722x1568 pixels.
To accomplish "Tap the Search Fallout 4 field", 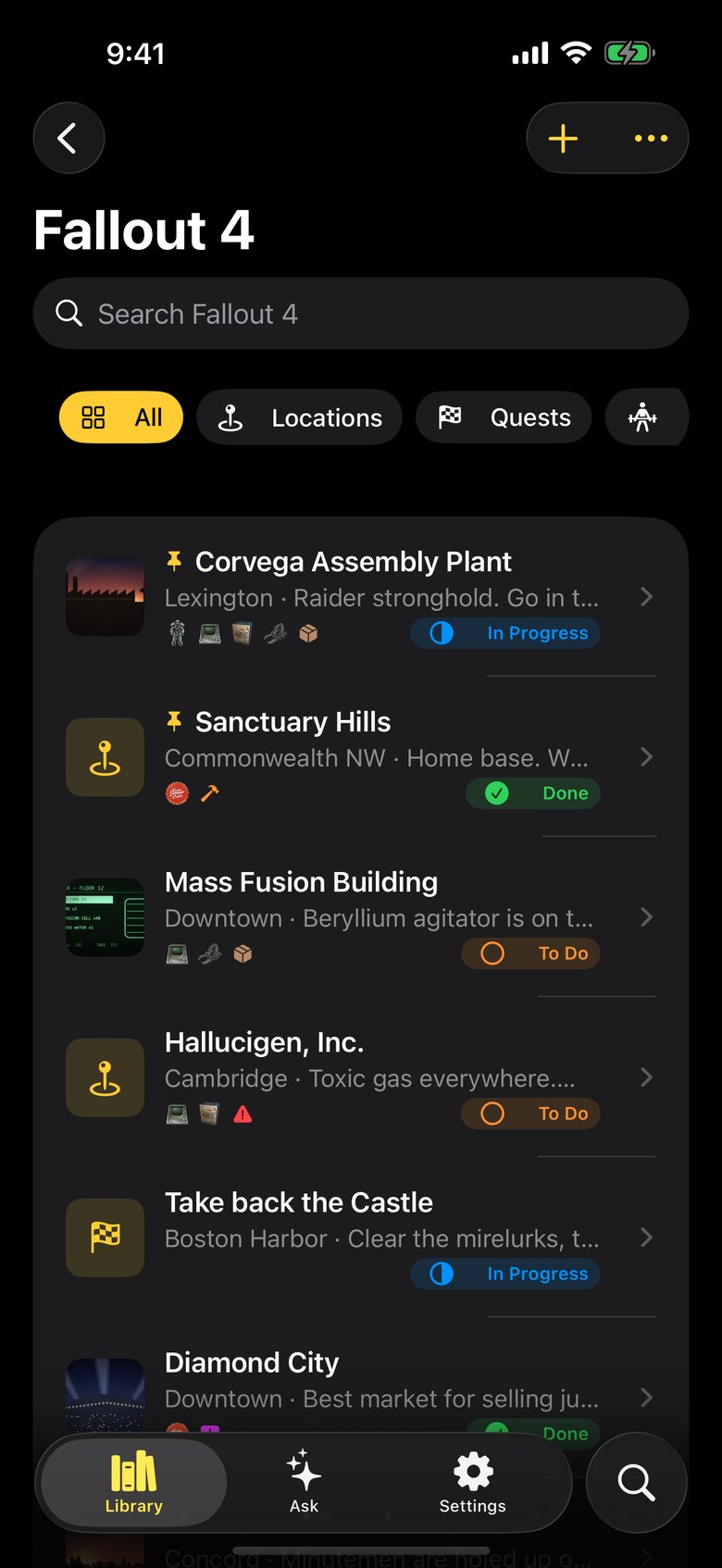I will click(361, 314).
